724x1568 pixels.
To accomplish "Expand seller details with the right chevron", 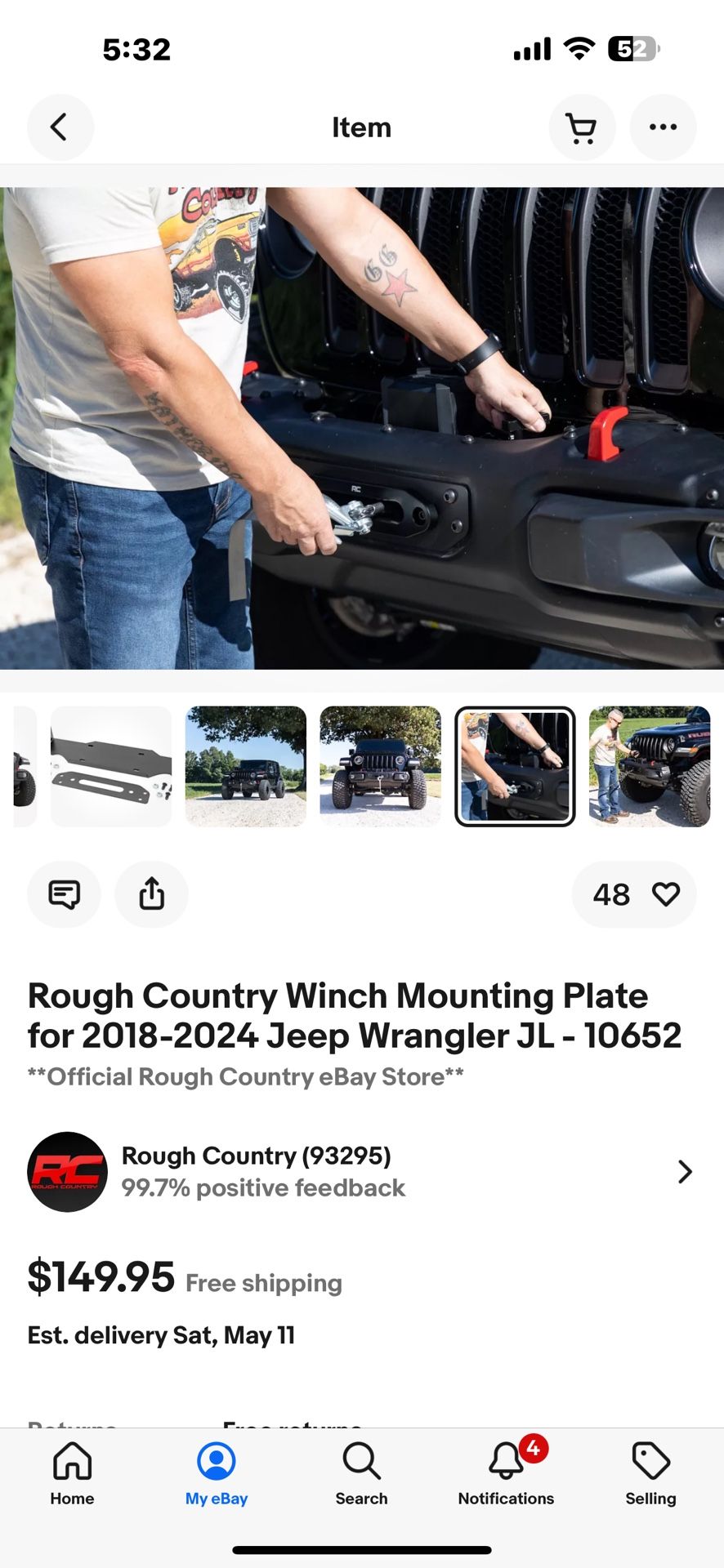I will click(685, 1171).
